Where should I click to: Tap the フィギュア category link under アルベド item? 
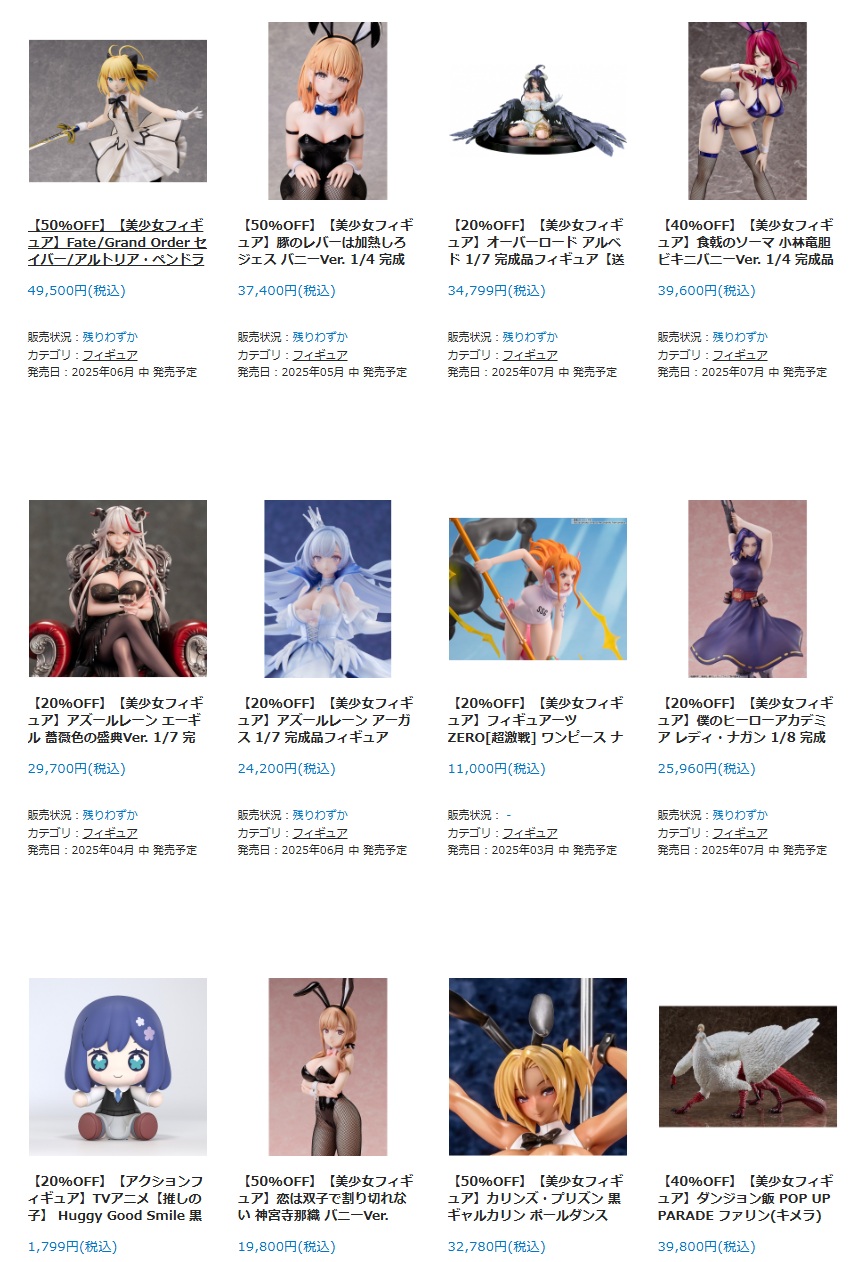click(530, 355)
